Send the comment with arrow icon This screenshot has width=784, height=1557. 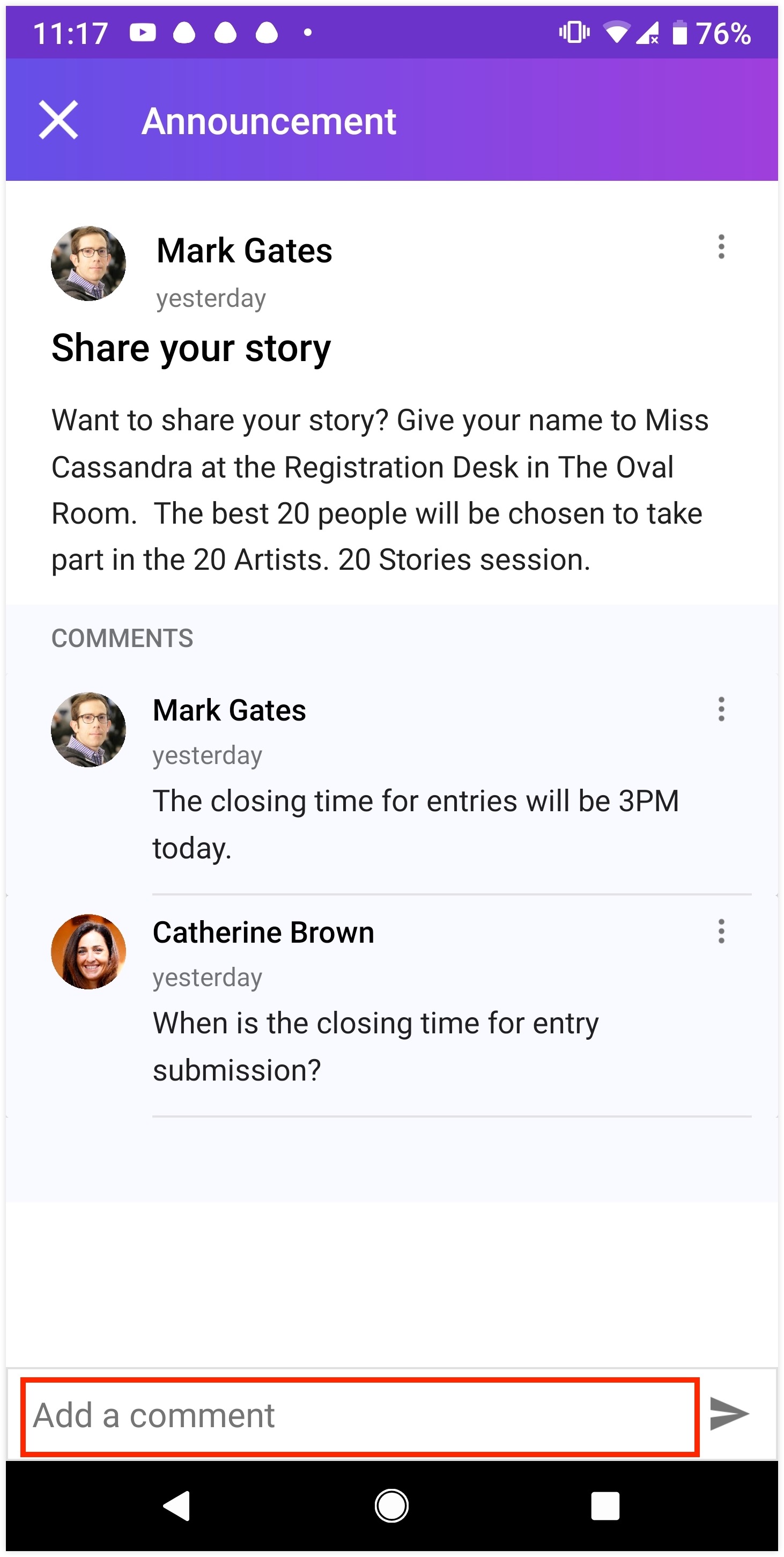pyautogui.click(x=729, y=1414)
